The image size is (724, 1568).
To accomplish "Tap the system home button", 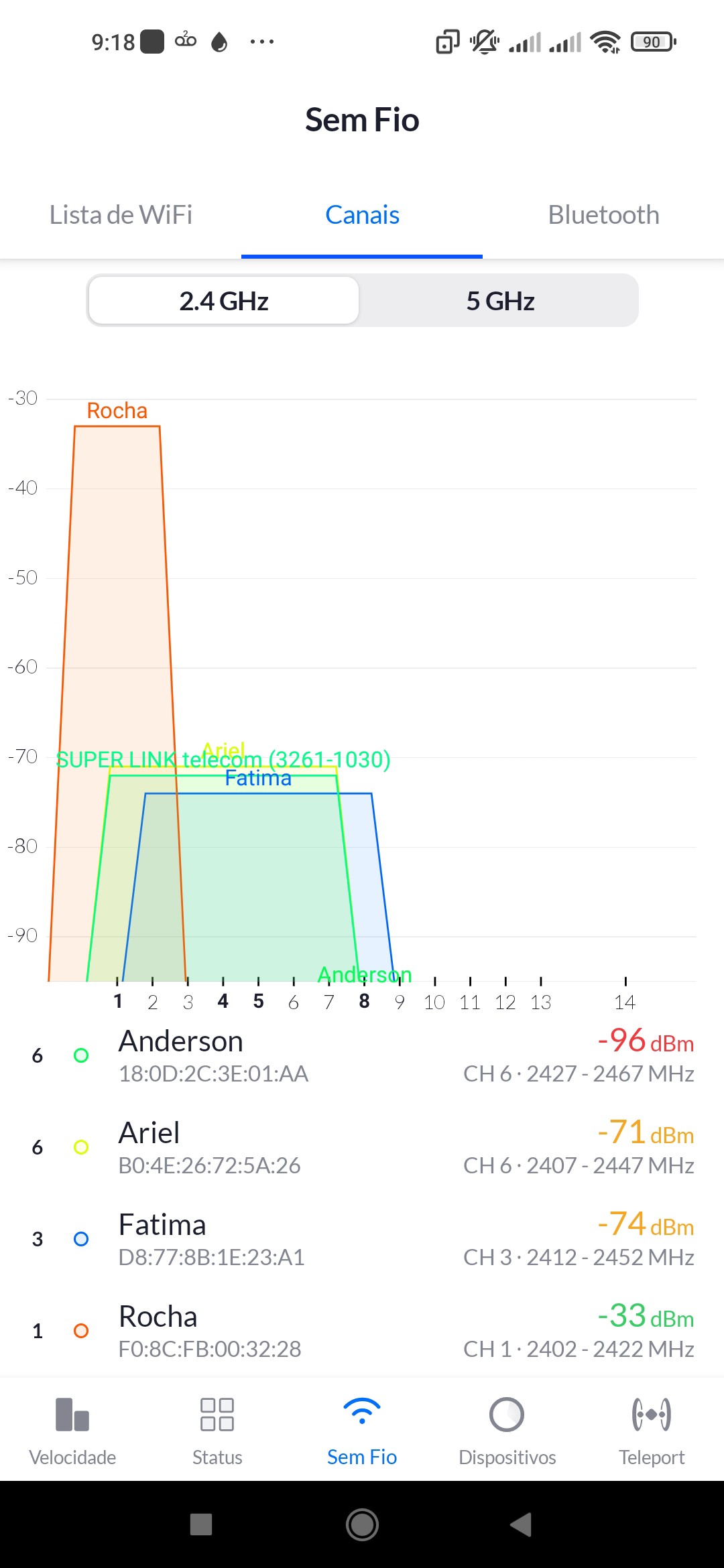I will (362, 1524).
